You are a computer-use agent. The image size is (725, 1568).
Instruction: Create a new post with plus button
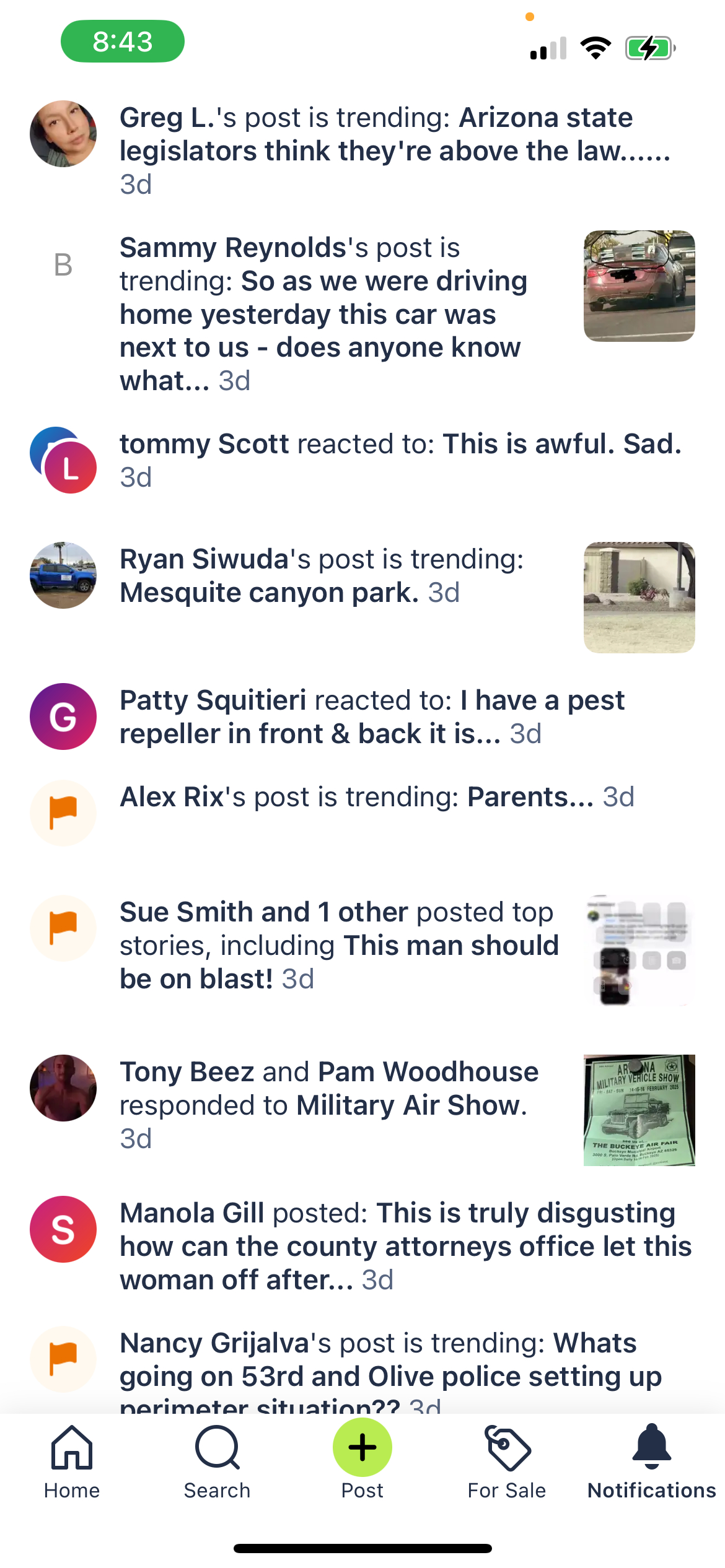click(x=362, y=1448)
